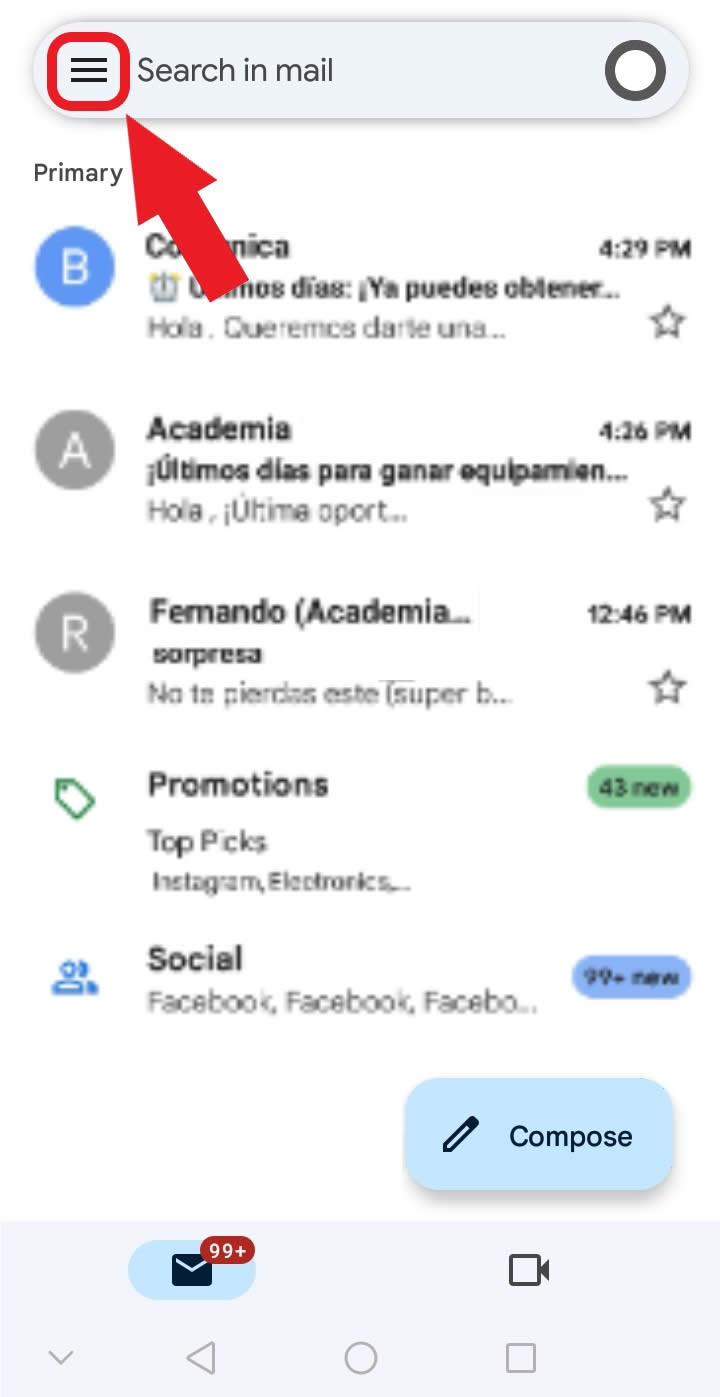This screenshot has width=720, height=1397.
Task: Switch to the Meet video tab
Action: (529, 1270)
